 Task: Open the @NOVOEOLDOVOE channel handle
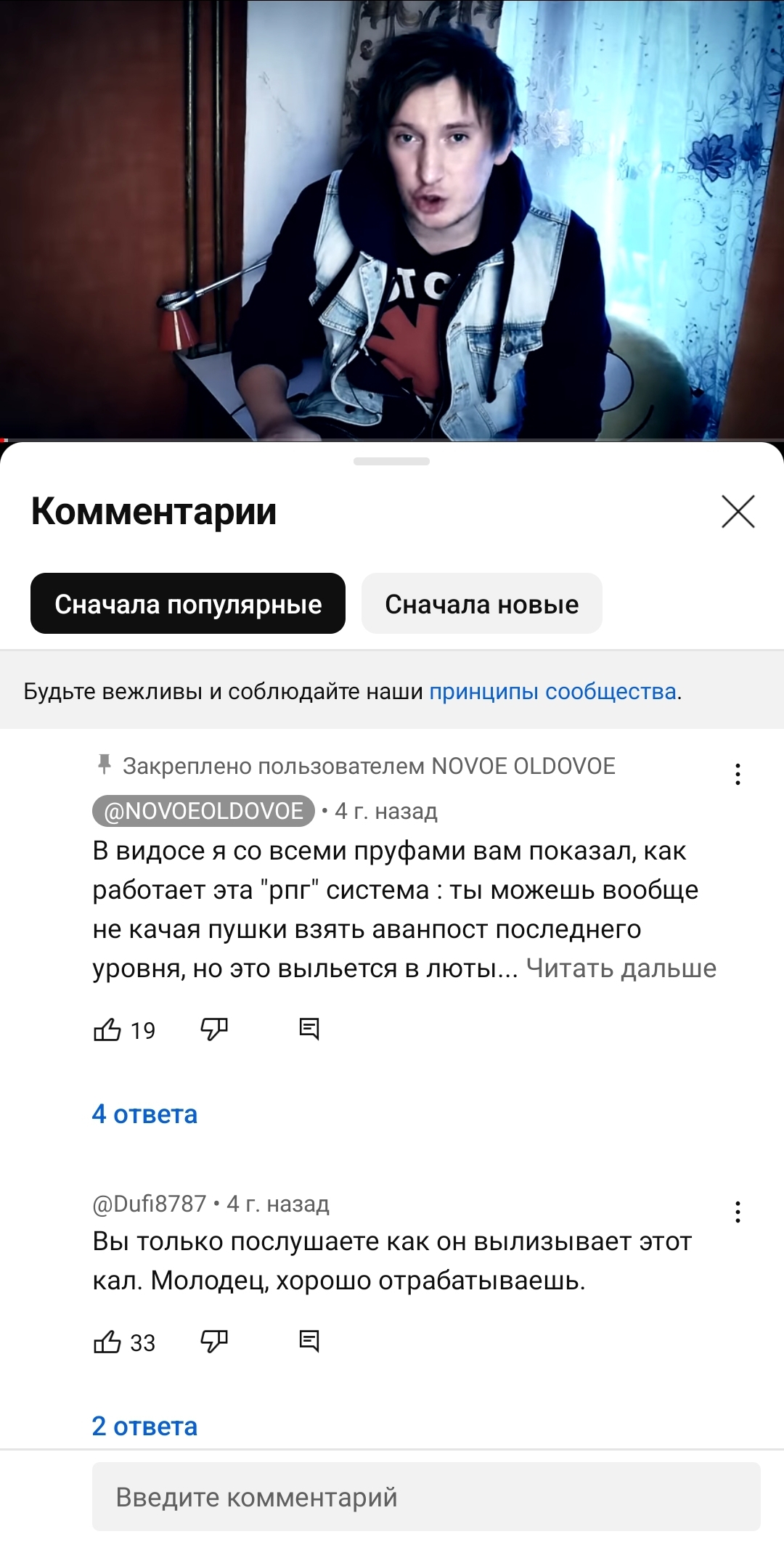pyautogui.click(x=204, y=811)
